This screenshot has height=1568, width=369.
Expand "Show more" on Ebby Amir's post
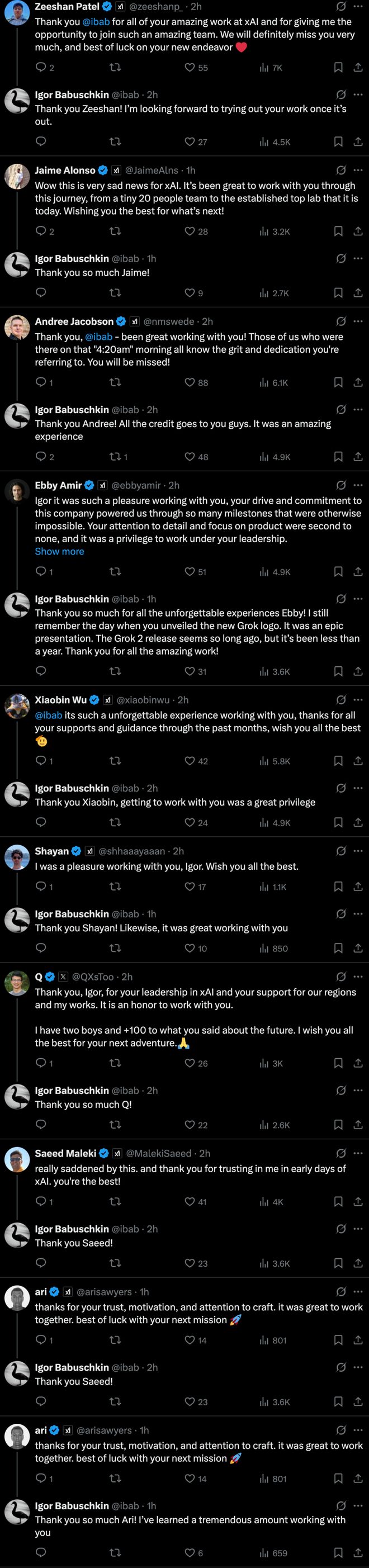[x=59, y=551]
